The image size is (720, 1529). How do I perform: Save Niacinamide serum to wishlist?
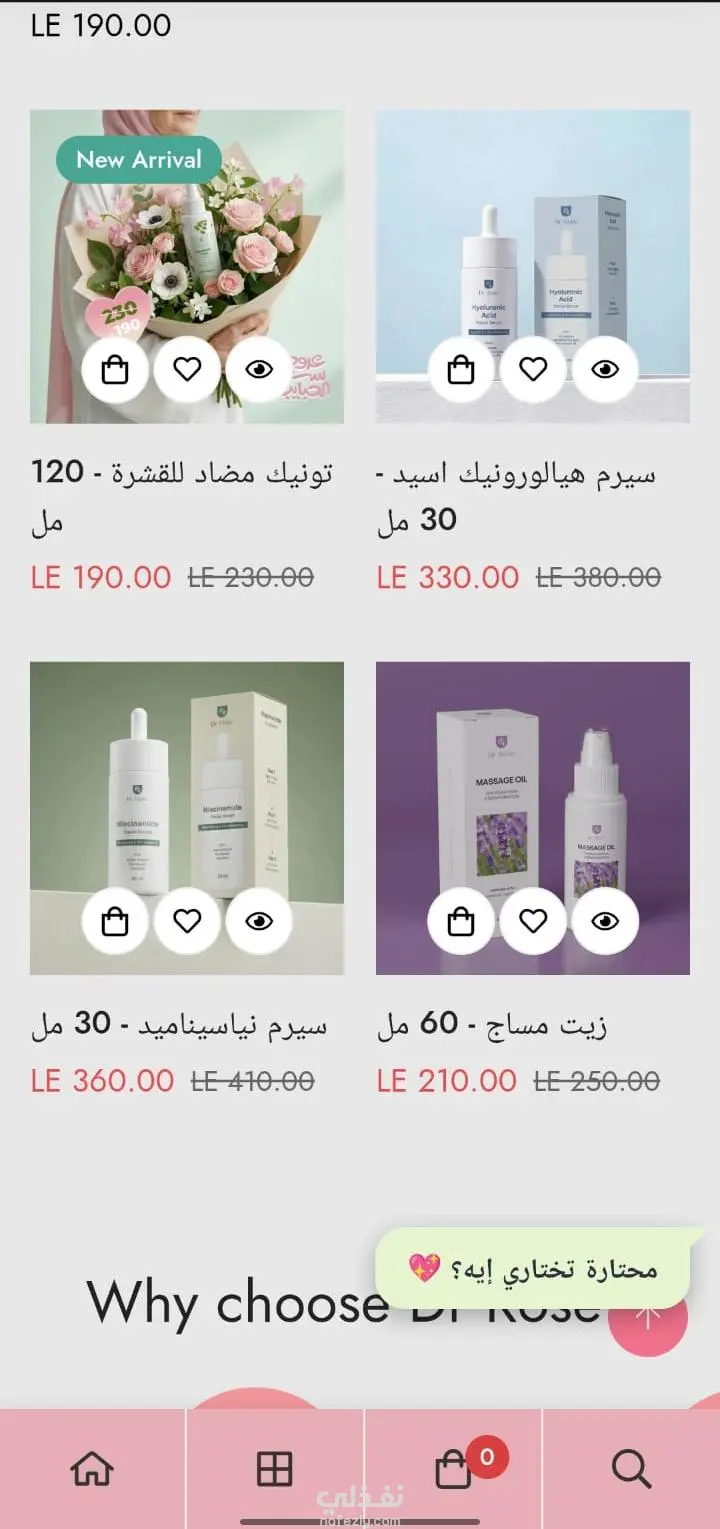187,921
